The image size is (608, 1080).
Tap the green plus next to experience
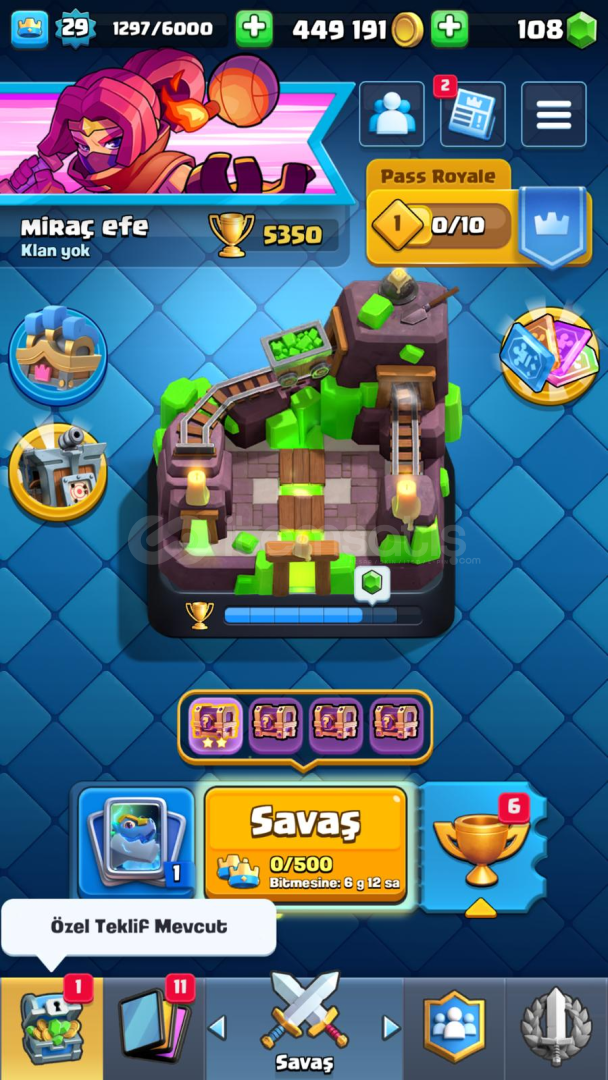(254, 29)
